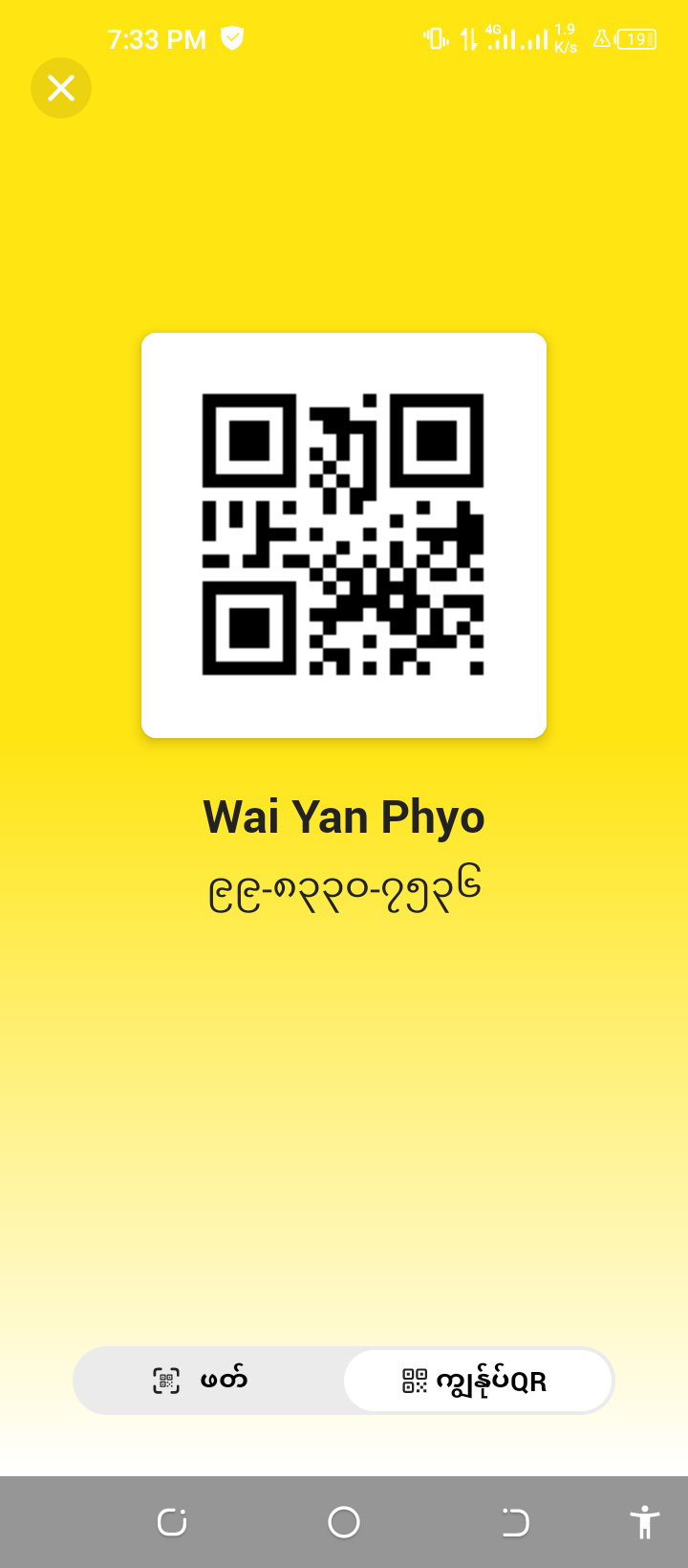688x1568 pixels.
Task: Go back using the system back button
Action: tap(515, 1521)
